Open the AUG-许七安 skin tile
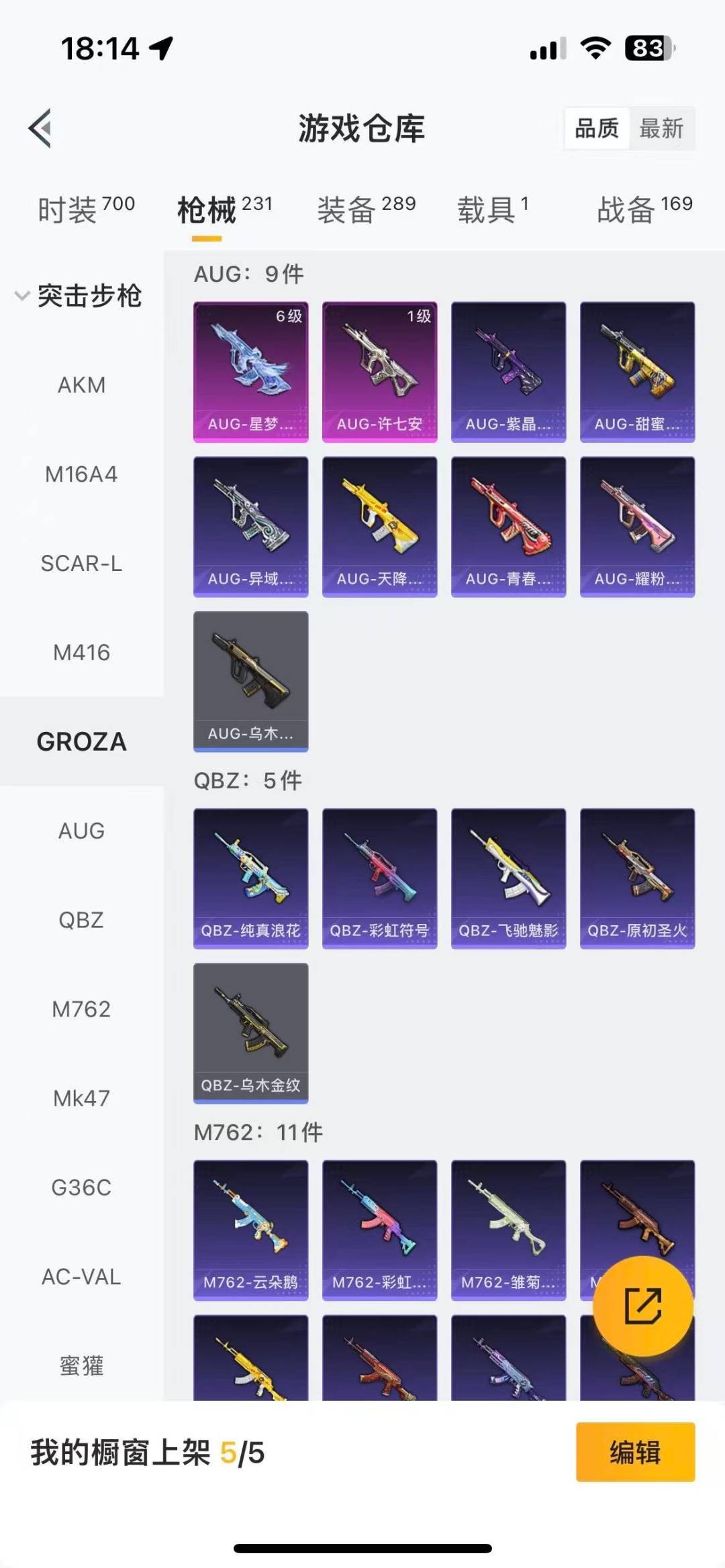 pyautogui.click(x=380, y=372)
